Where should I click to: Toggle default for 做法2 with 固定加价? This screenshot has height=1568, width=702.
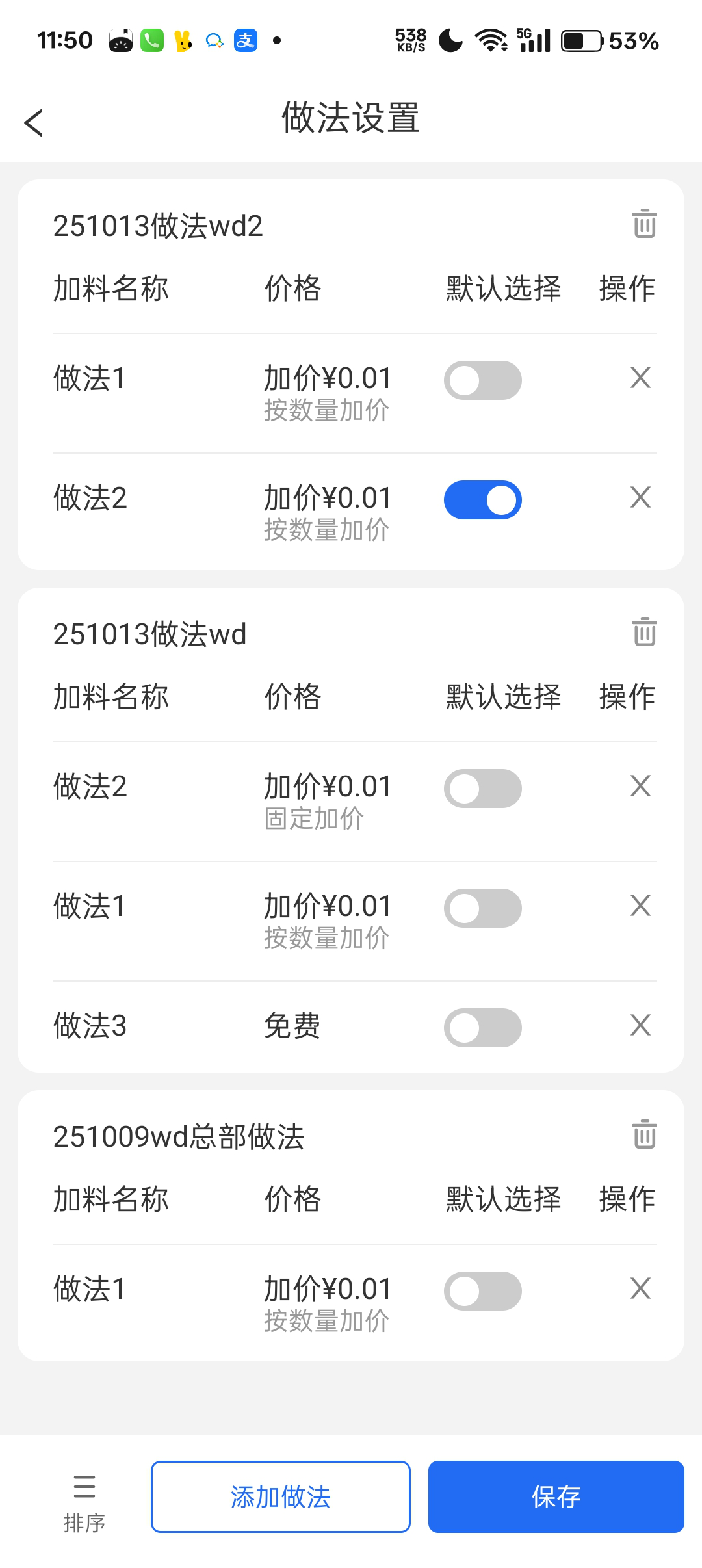pos(482,789)
